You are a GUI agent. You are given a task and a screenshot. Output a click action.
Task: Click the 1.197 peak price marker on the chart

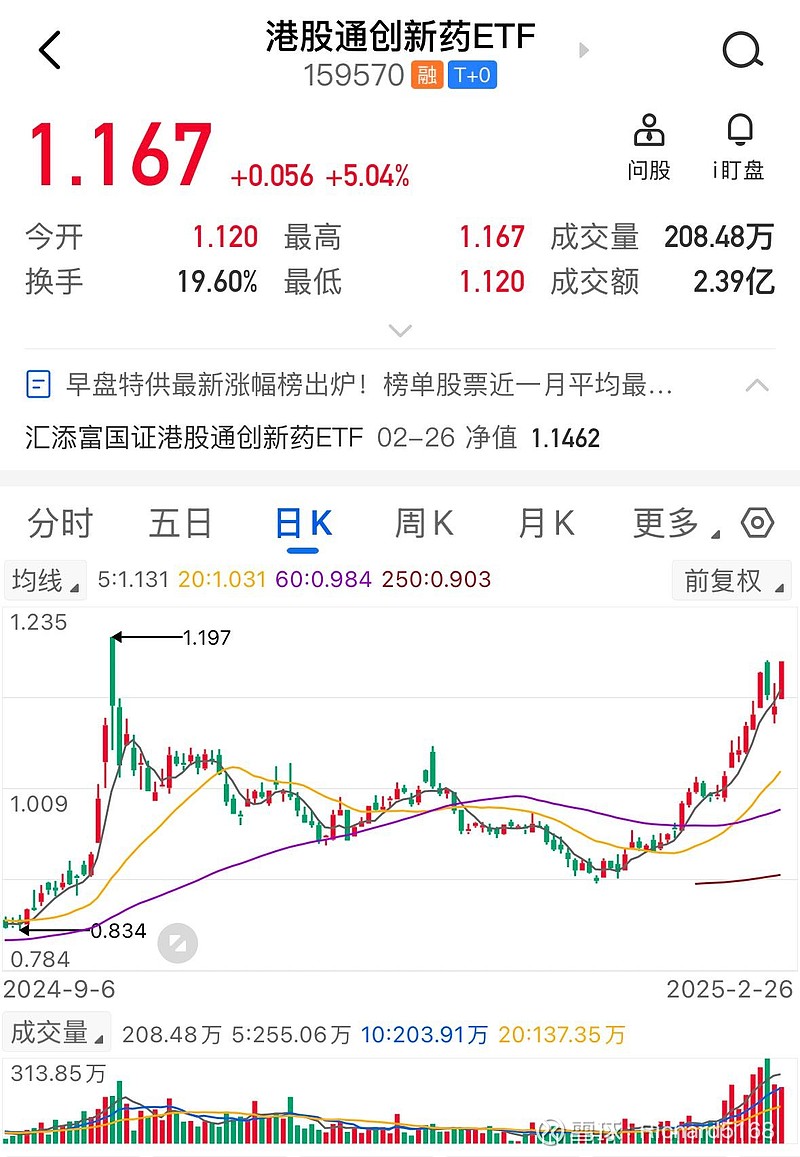click(207, 637)
